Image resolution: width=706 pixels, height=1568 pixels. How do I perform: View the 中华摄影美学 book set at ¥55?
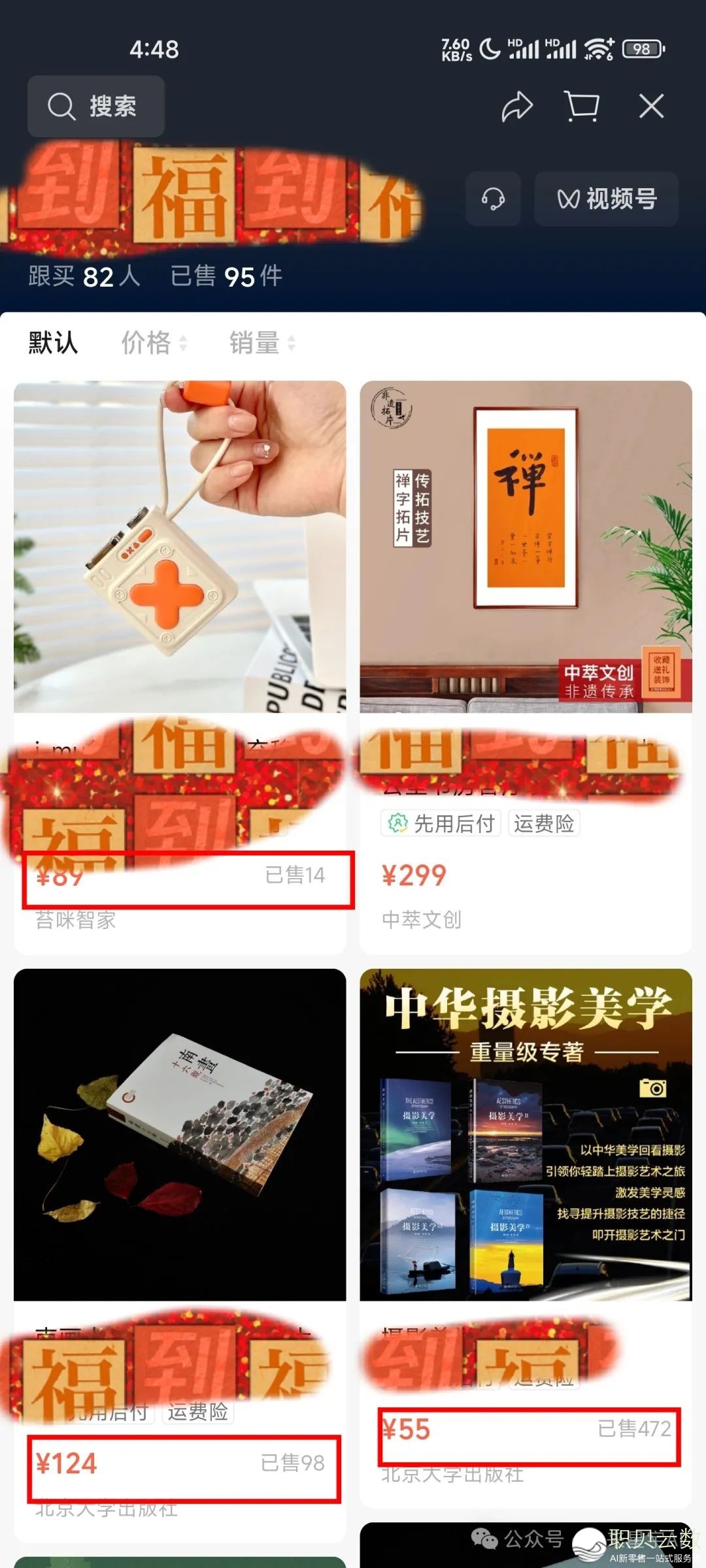tap(526, 1135)
